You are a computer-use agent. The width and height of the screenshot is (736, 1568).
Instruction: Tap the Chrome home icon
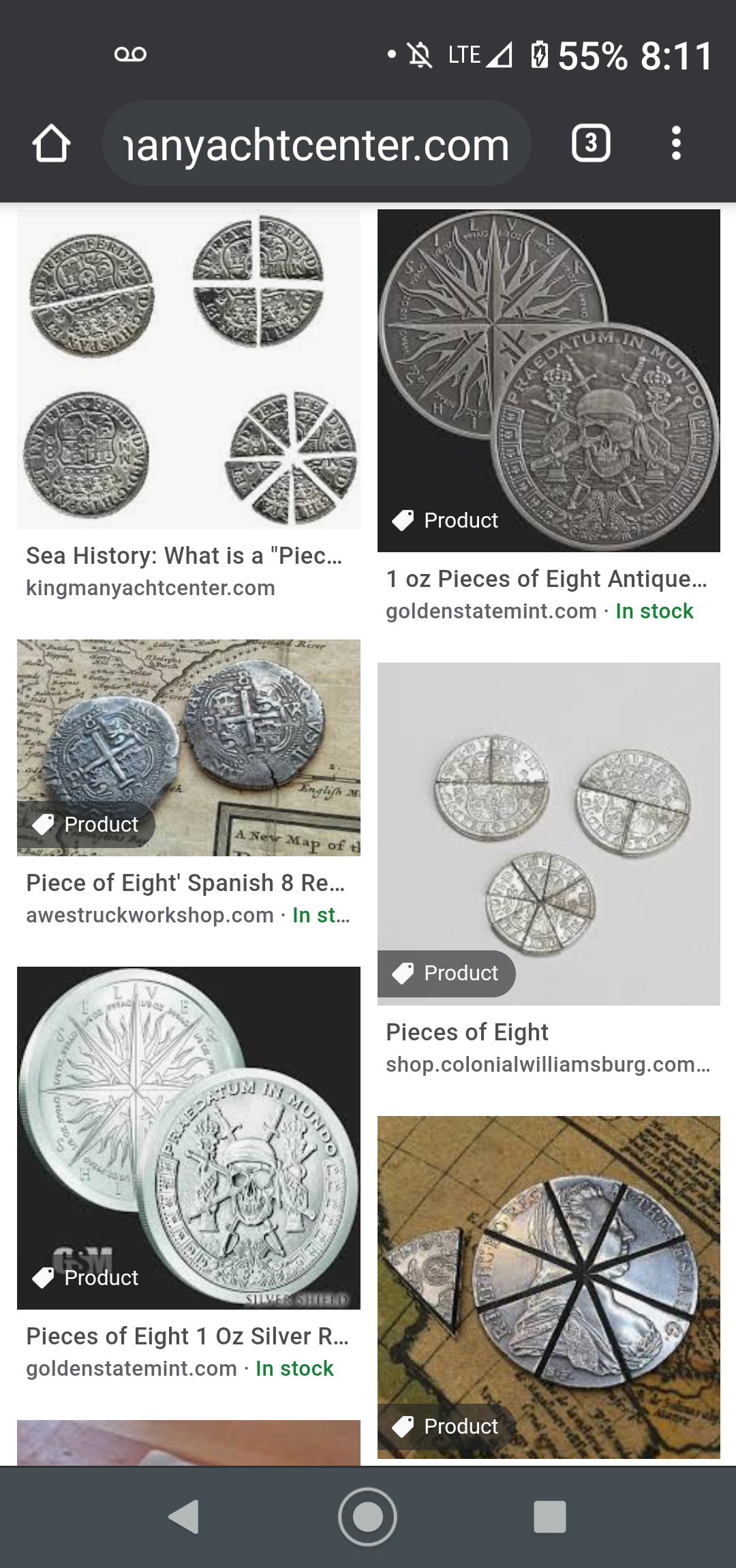[51, 144]
